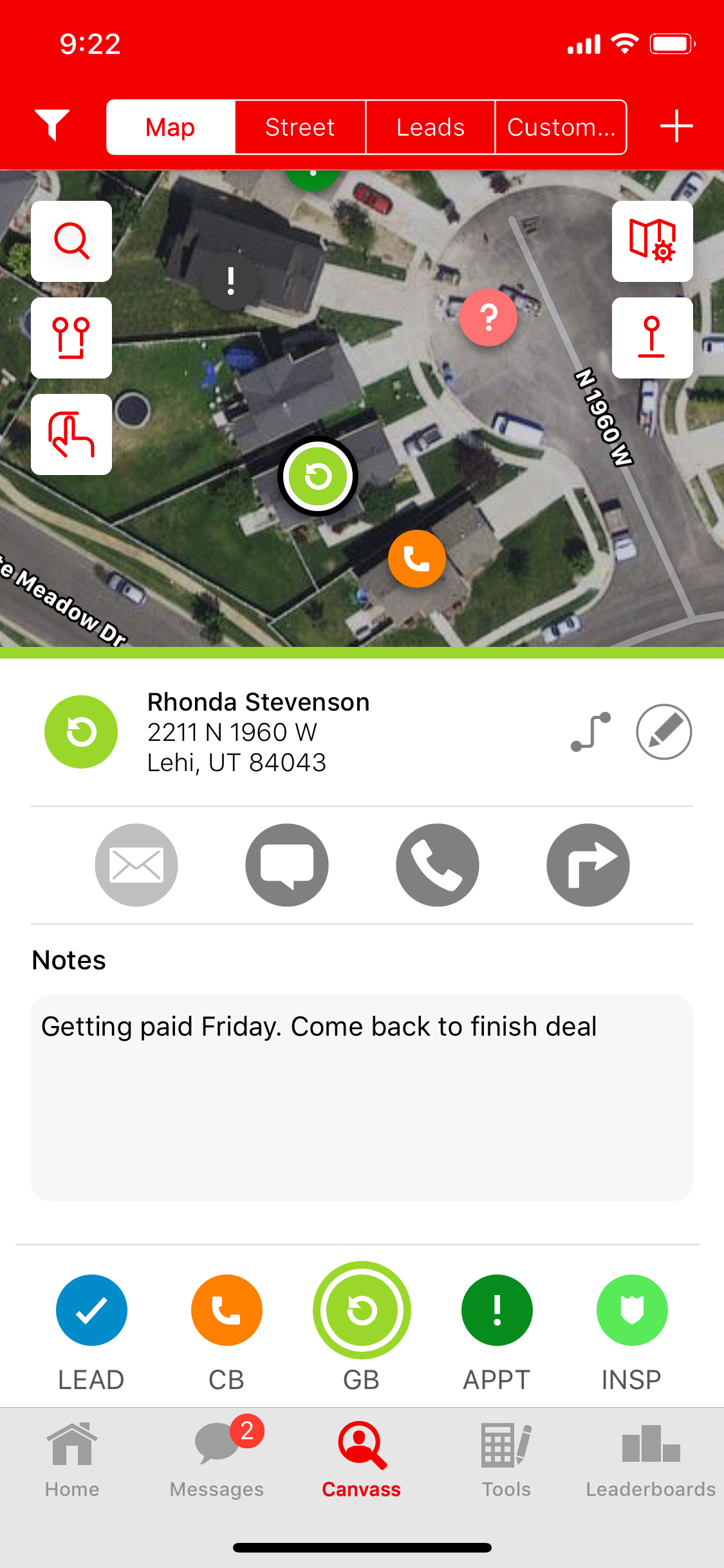Viewport: 724px width, 1568px height.
Task: Edit the Notes text field
Action: (x=362, y=1097)
